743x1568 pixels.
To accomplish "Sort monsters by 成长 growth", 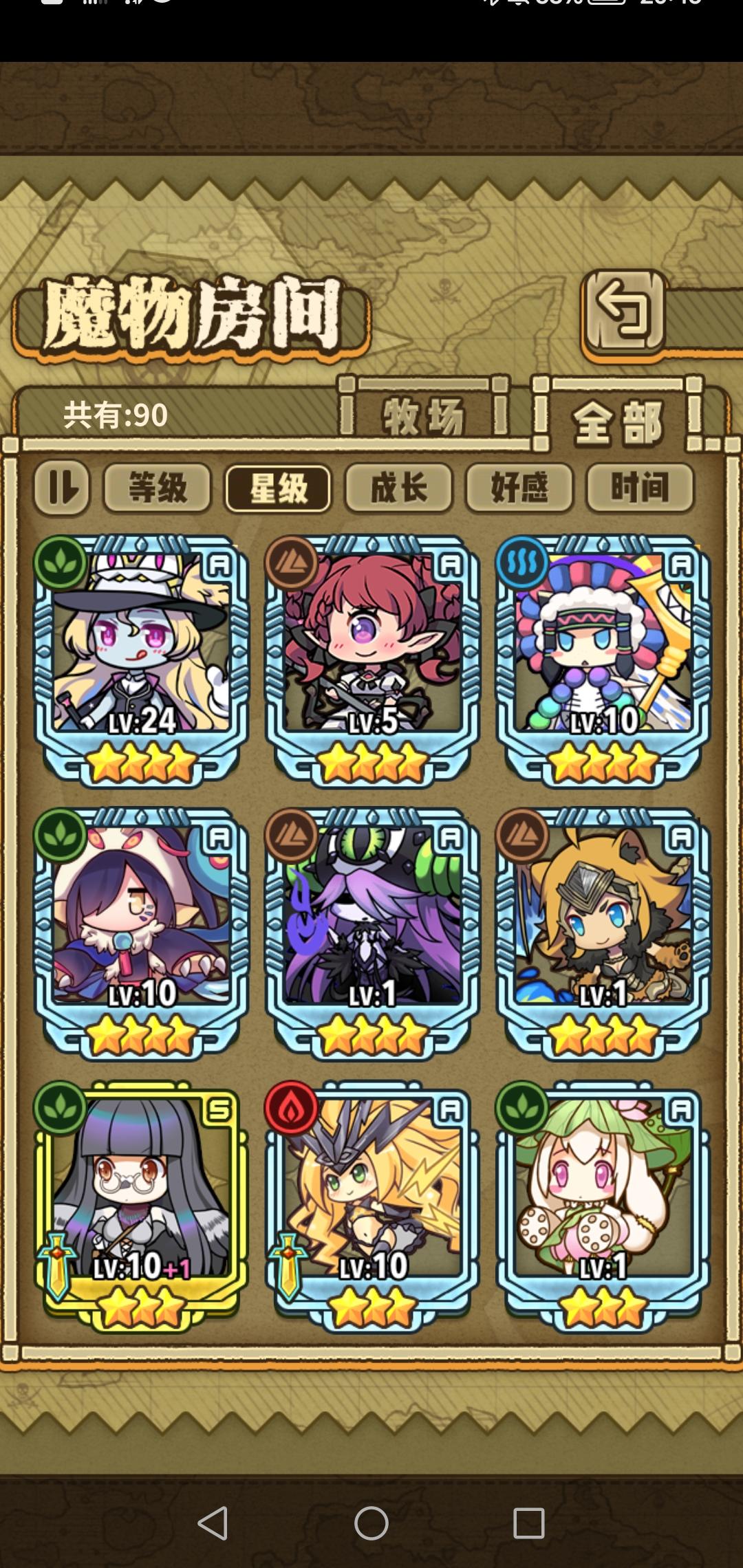I will pos(398,488).
